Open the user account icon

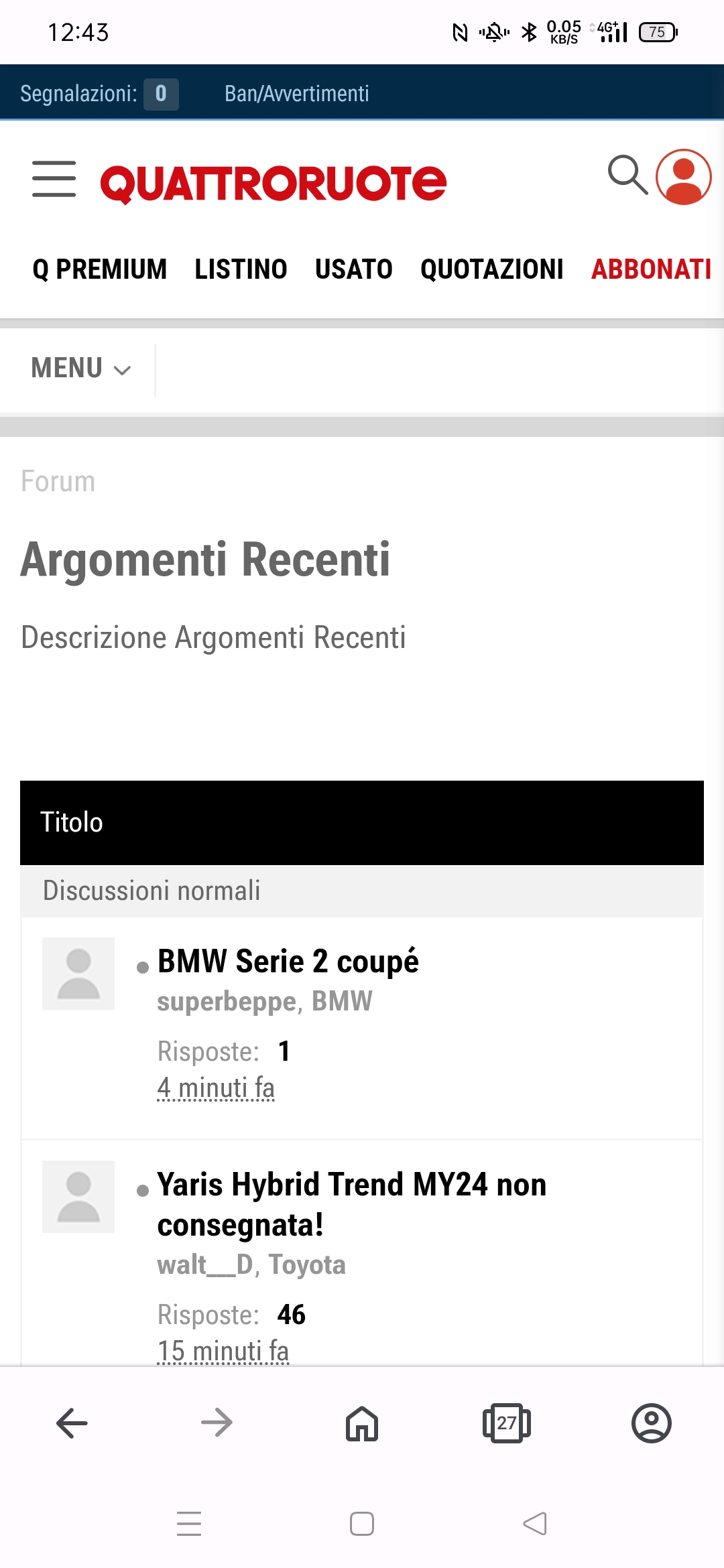[x=683, y=177]
